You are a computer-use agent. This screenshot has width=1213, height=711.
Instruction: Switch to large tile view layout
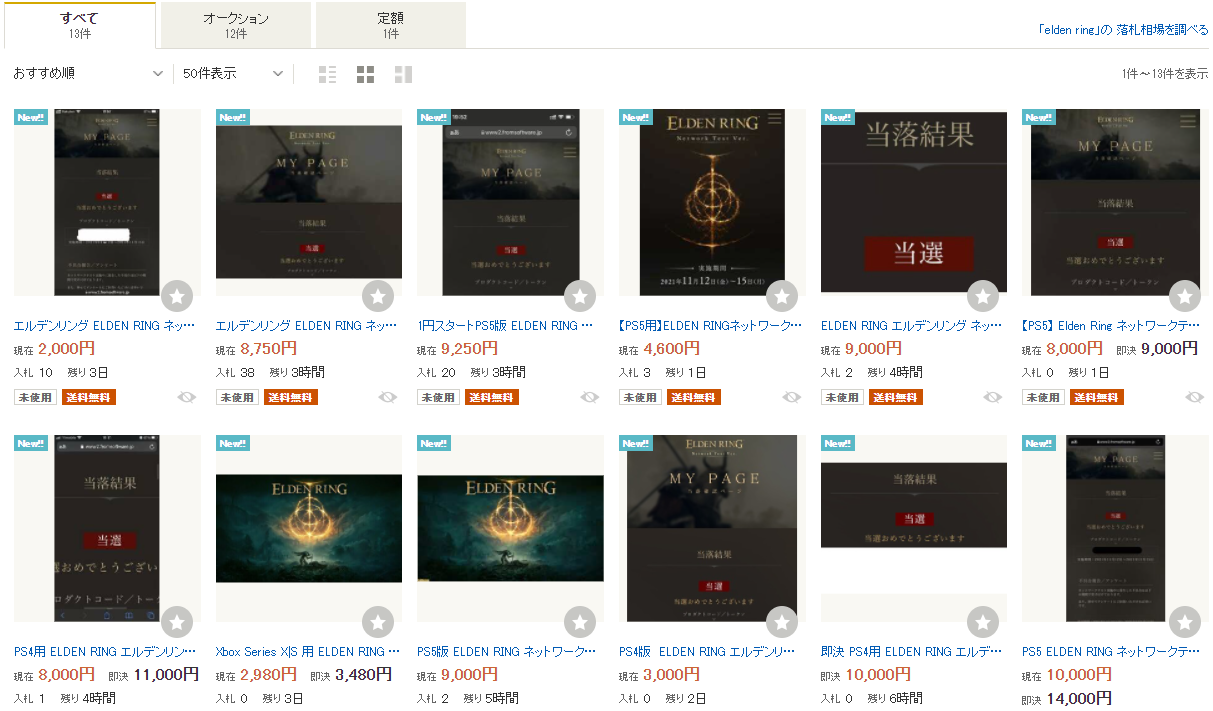(403, 74)
